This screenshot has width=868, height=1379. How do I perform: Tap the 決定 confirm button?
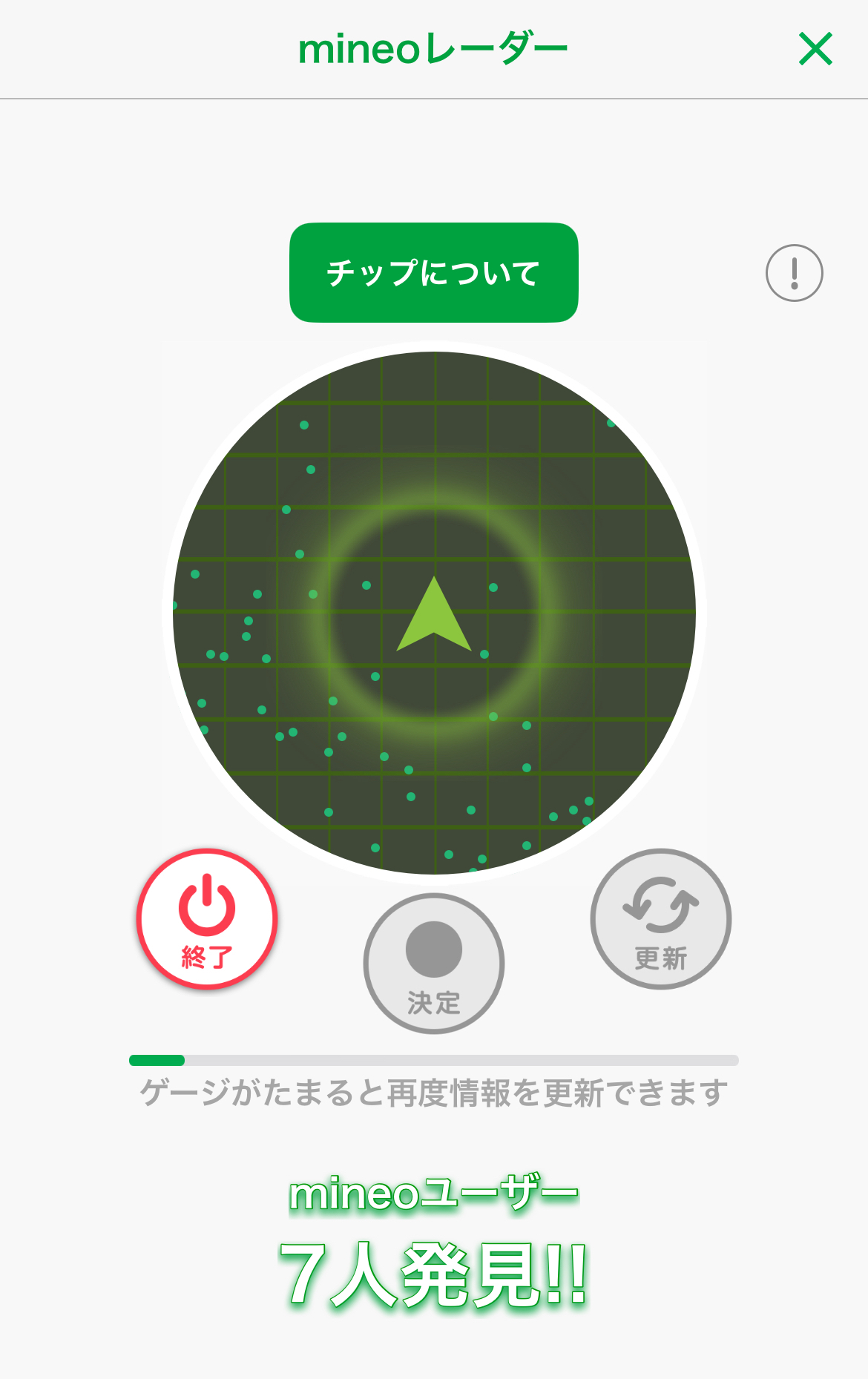[434, 963]
